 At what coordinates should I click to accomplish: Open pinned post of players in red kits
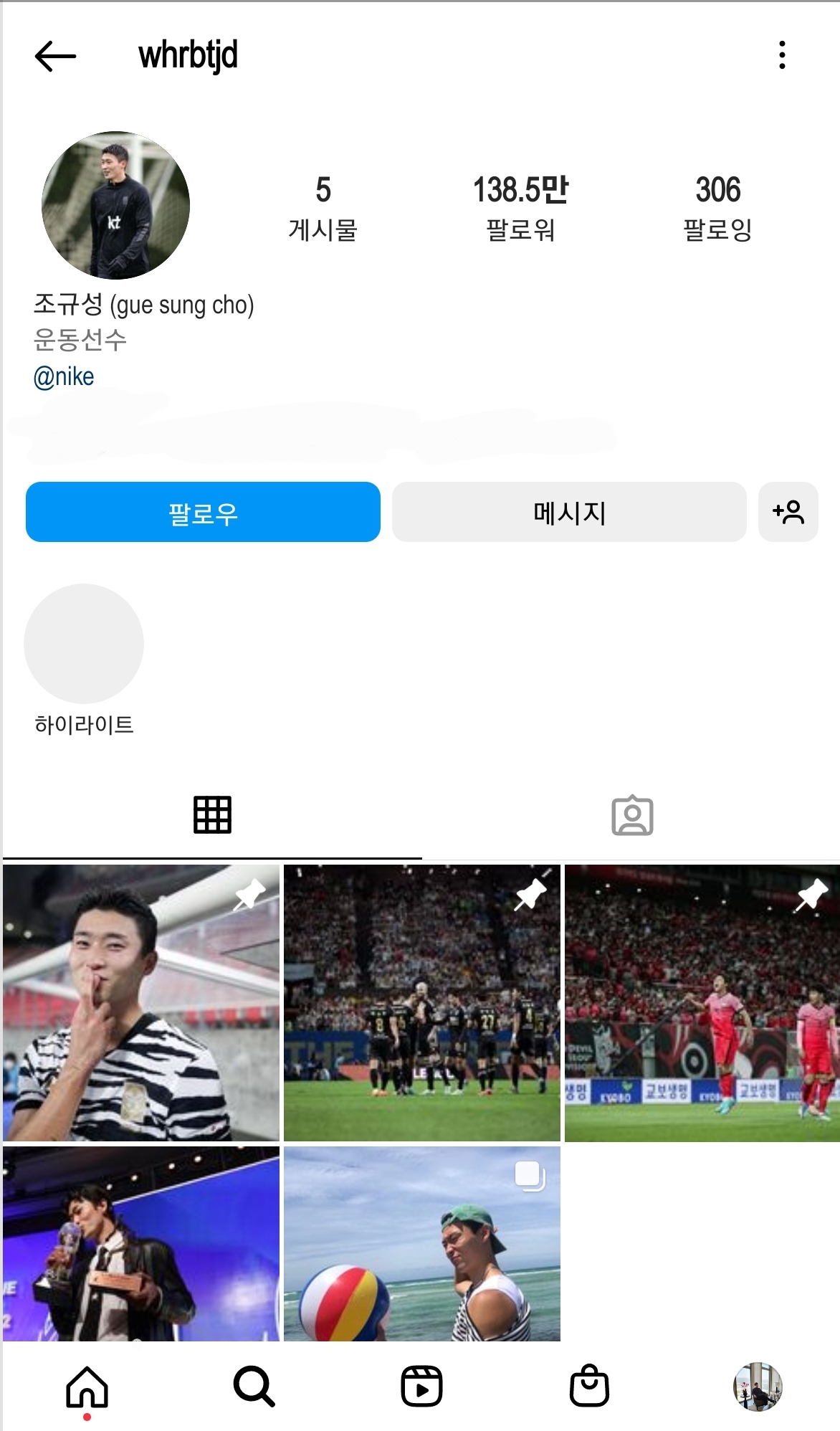tap(702, 1002)
